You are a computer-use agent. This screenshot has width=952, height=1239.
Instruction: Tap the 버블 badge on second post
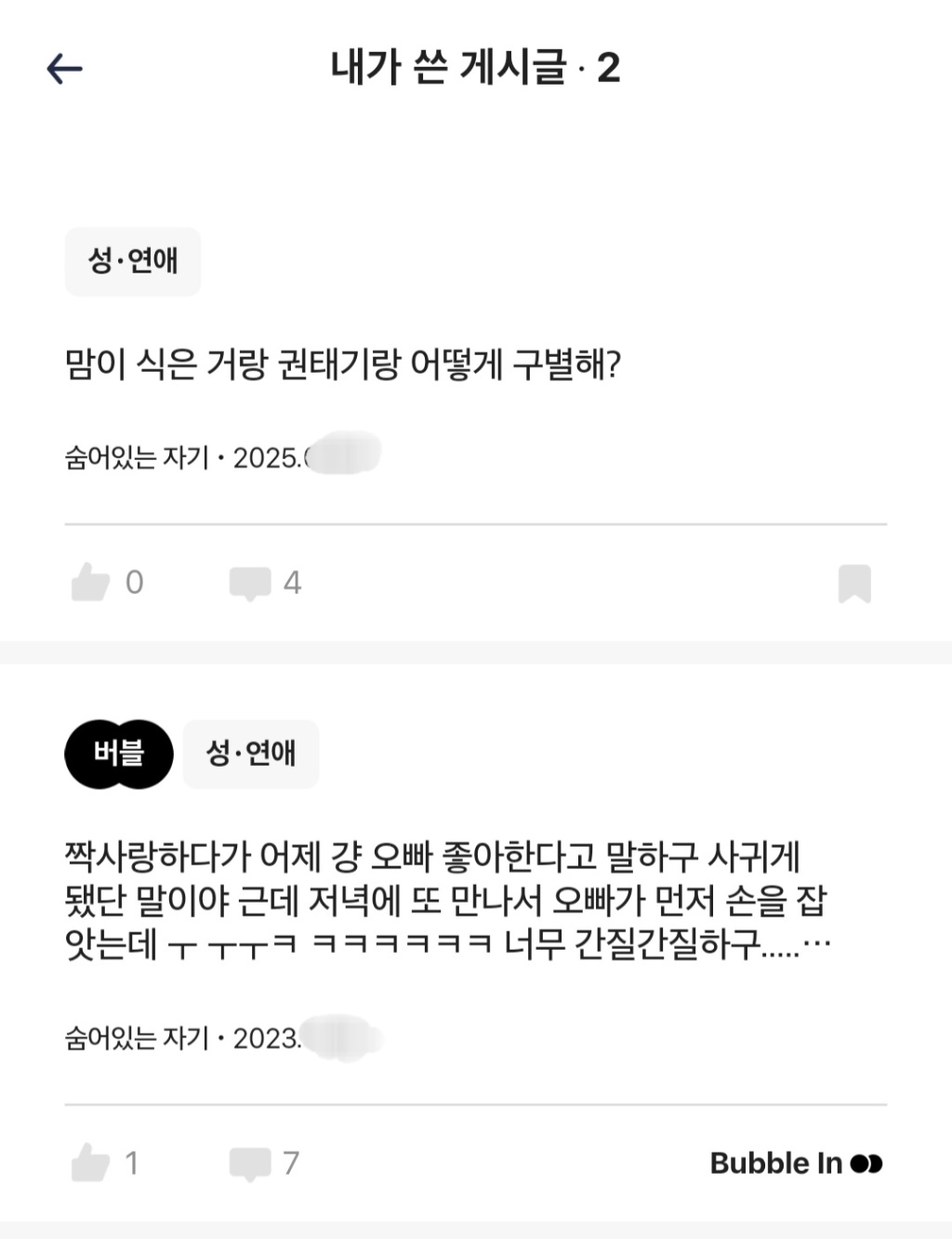pos(119,753)
